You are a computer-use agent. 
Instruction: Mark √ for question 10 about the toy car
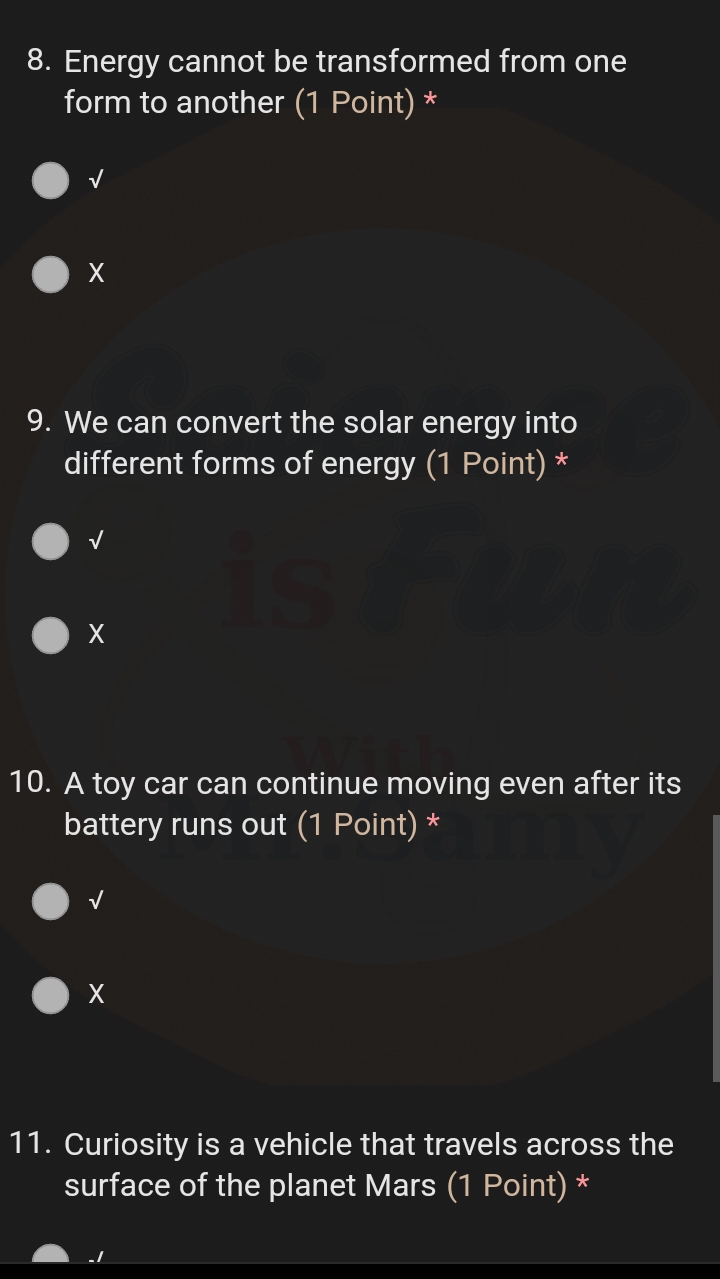[50, 902]
